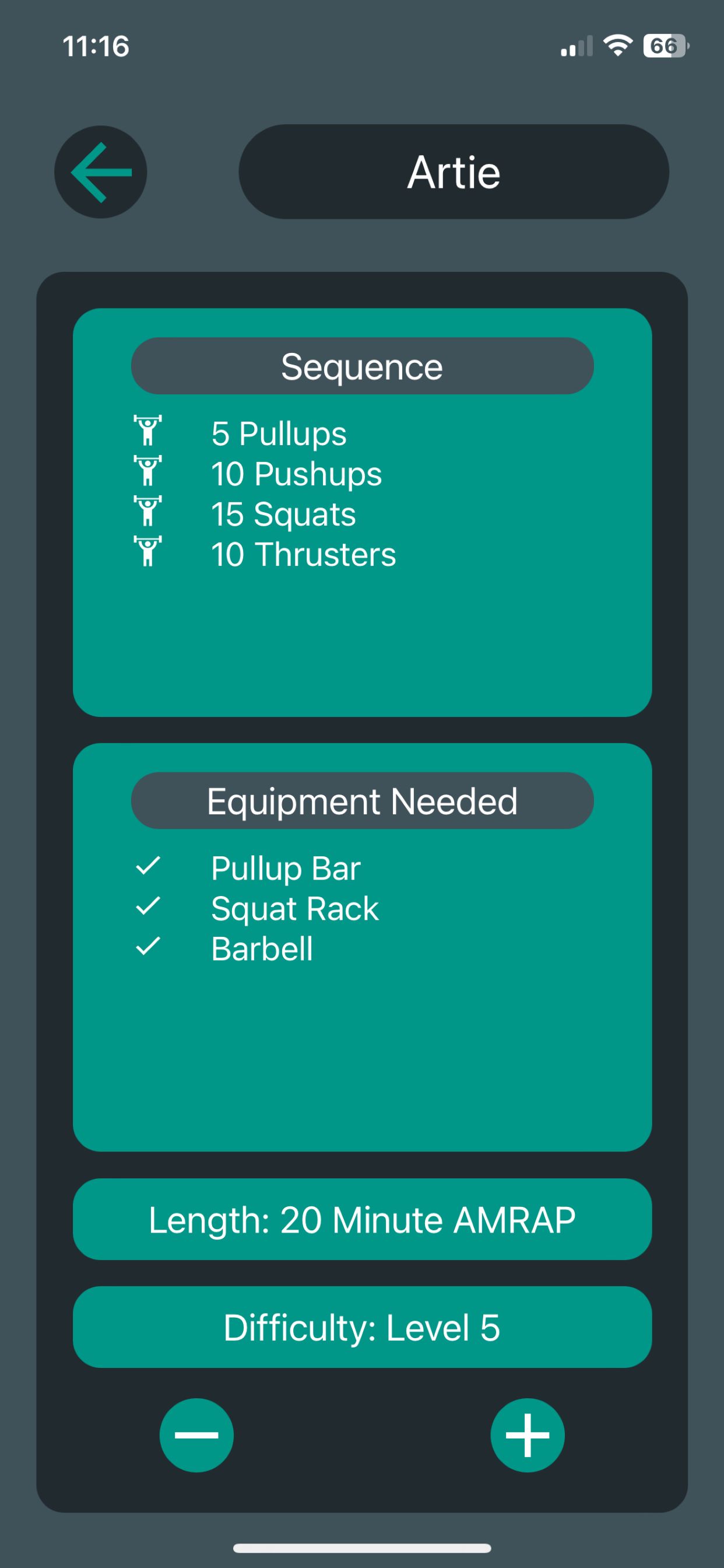Collapse the Equipment Needed section
The height and width of the screenshot is (1568, 724).
[362, 800]
